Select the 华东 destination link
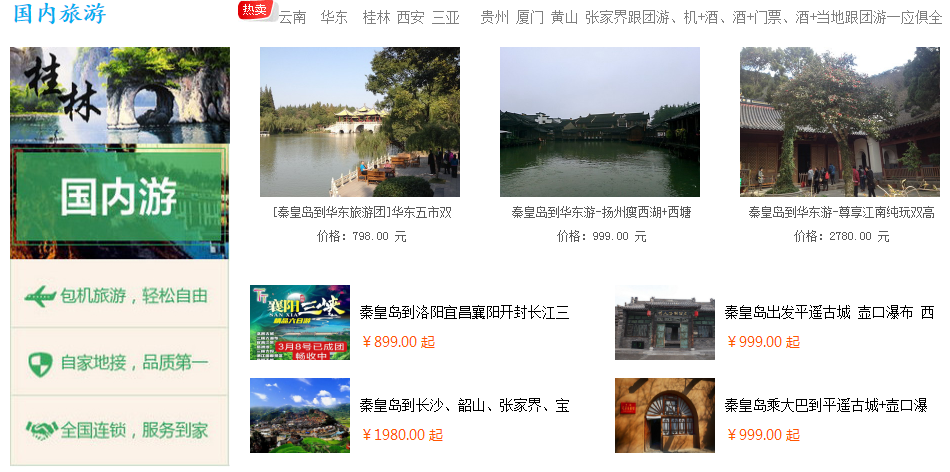The height and width of the screenshot is (472, 950). [334, 17]
